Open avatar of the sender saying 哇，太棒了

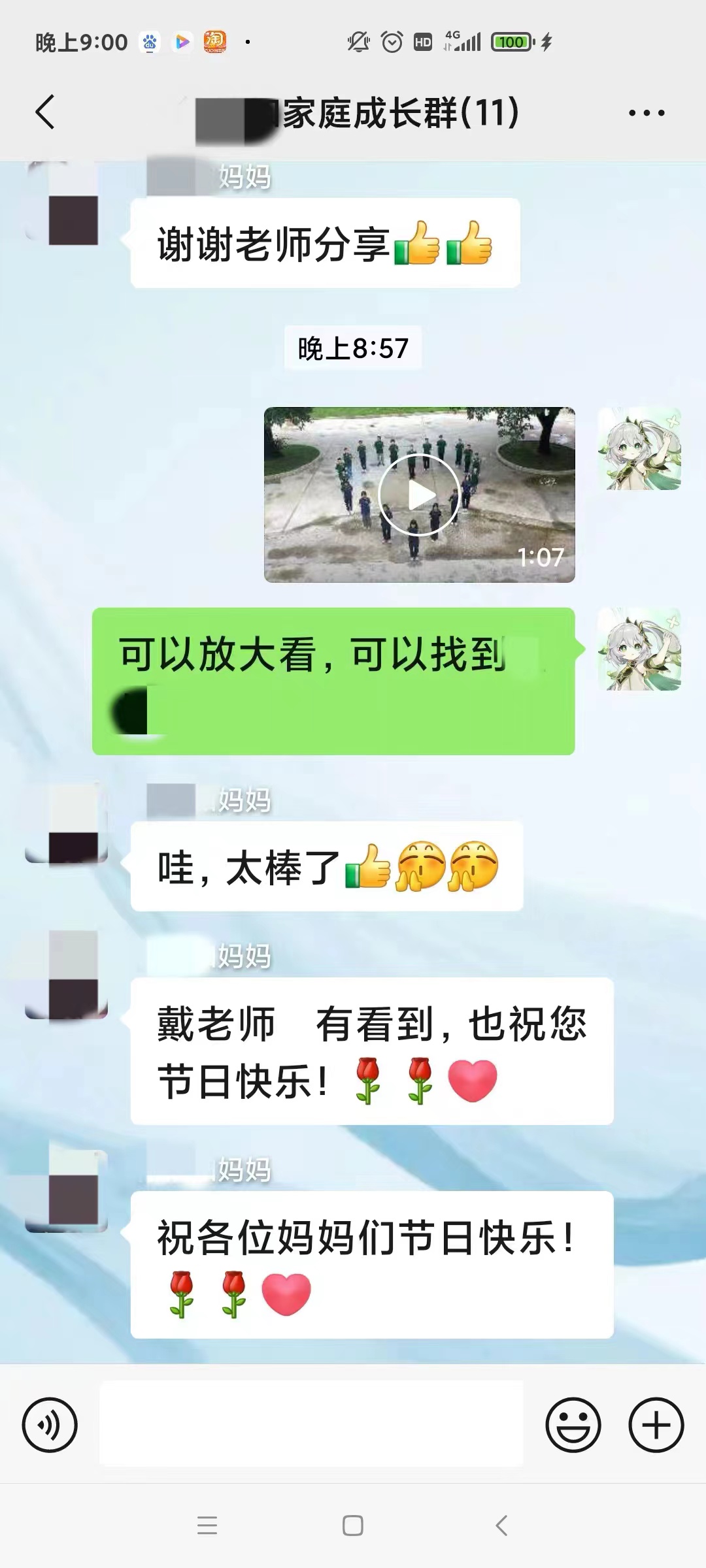tap(67, 825)
